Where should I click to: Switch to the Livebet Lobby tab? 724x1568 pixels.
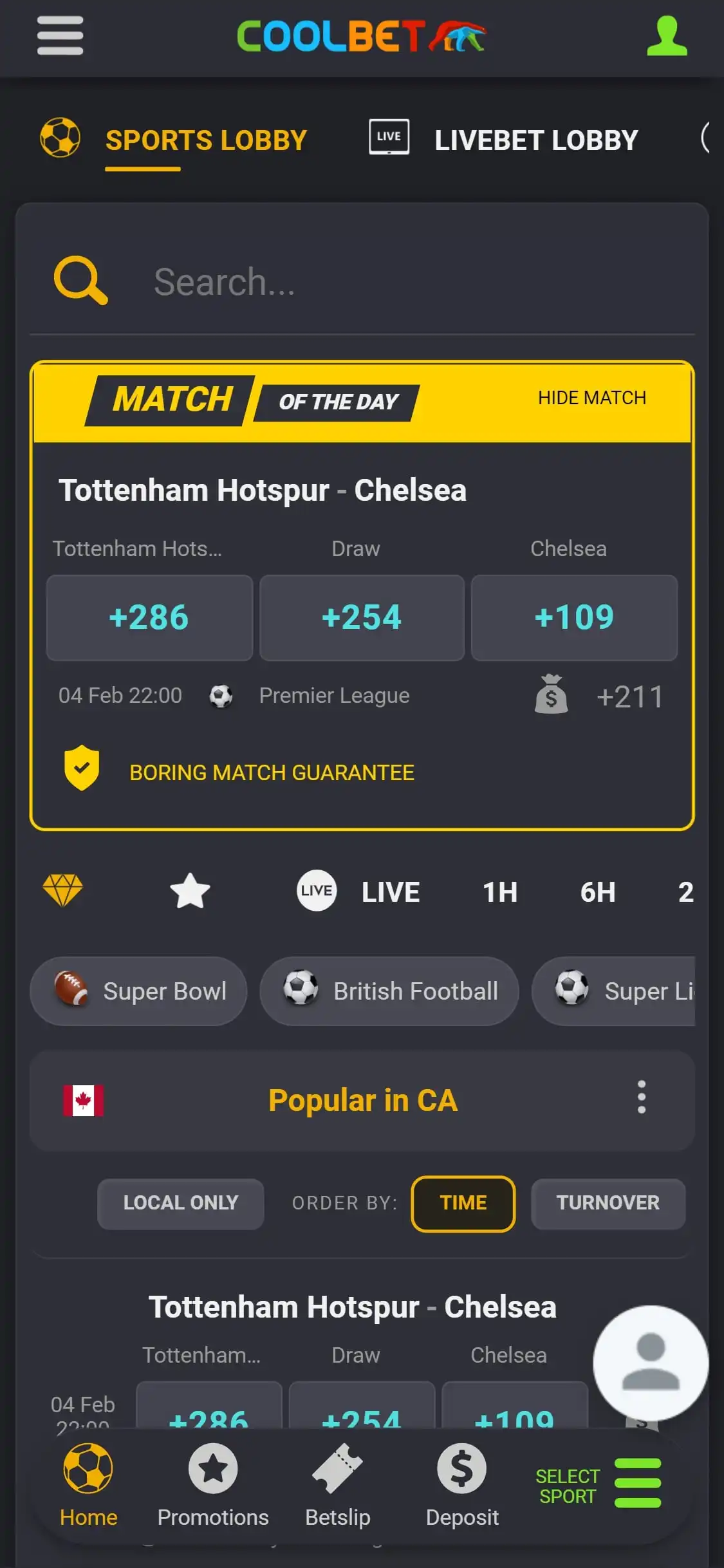coord(503,140)
